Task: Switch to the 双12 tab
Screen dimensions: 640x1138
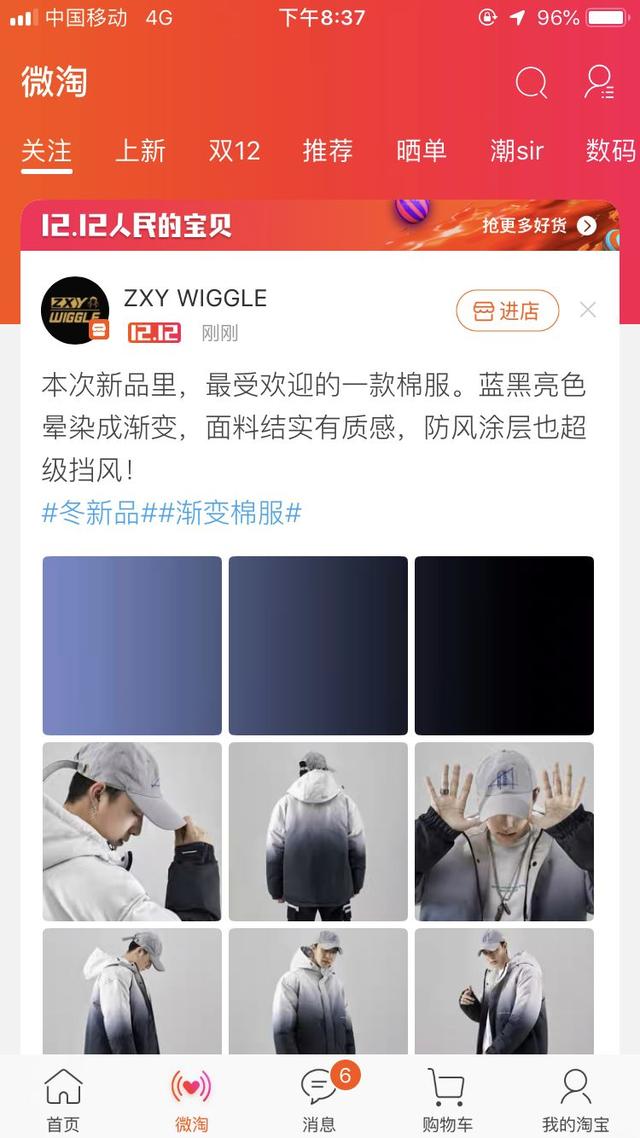Action: click(234, 151)
